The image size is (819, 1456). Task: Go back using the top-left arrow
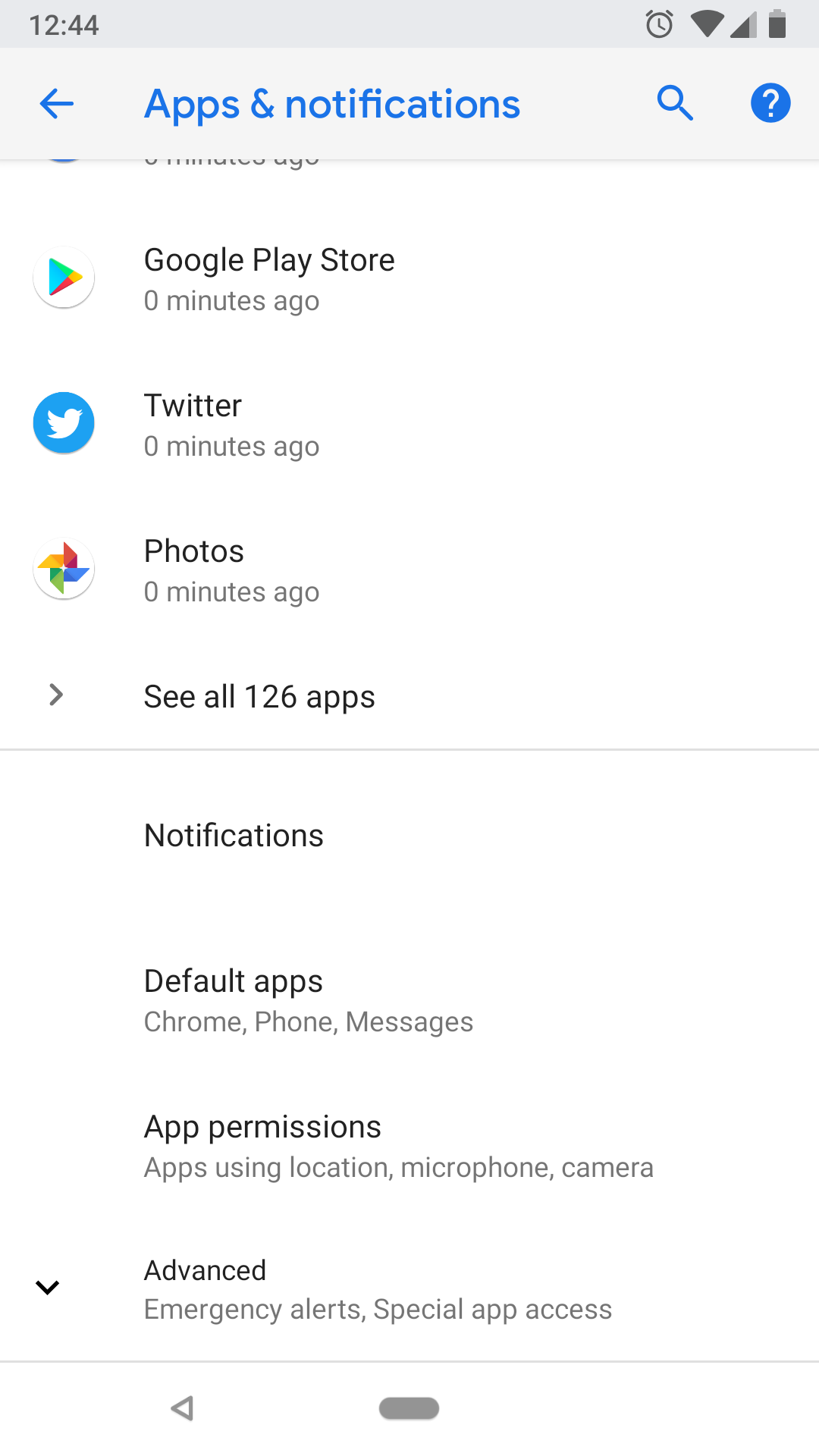(57, 104)
